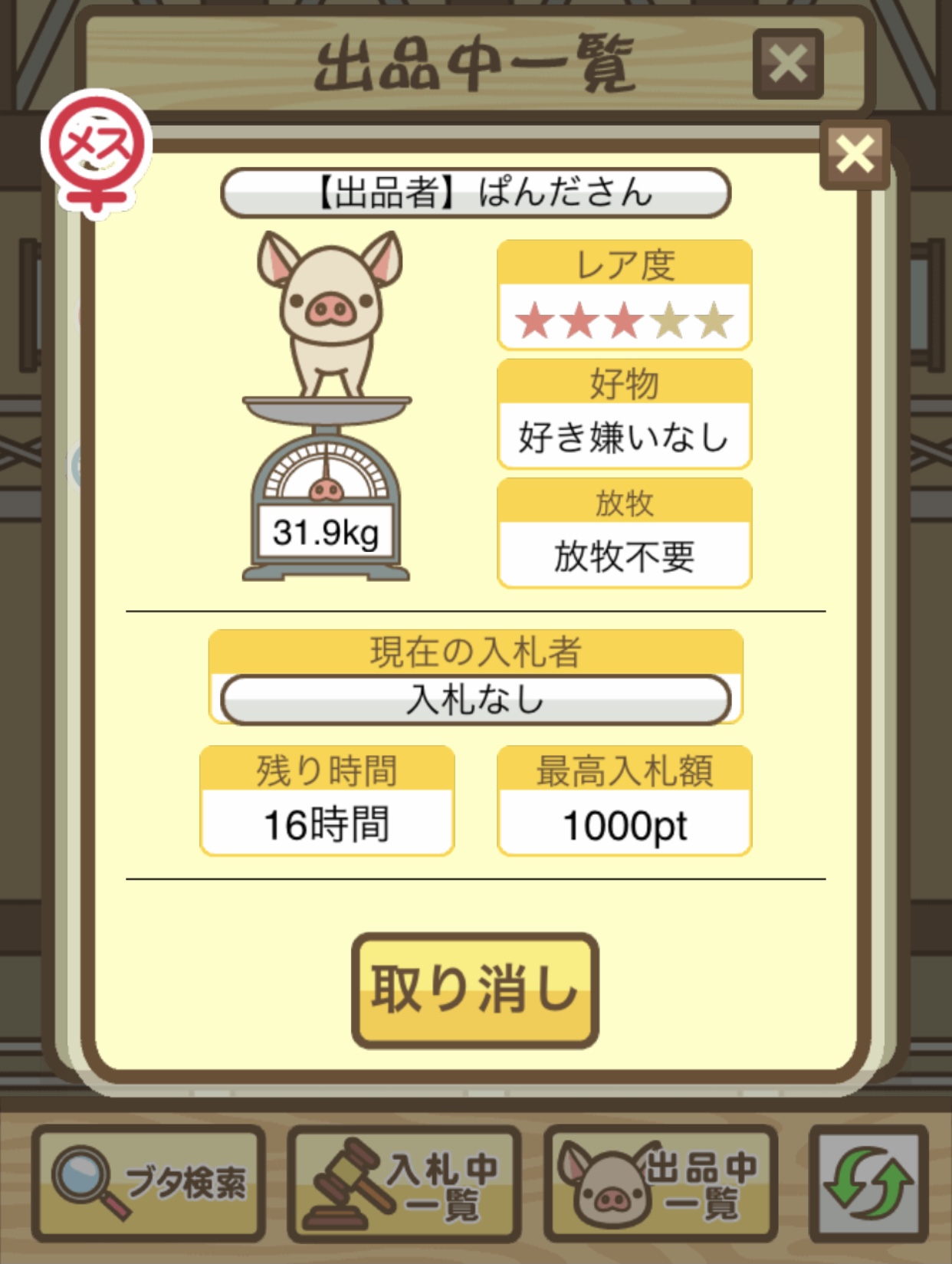Close the pig detail popup
This screenshot has width=952, height=1264.
[855, 155]
